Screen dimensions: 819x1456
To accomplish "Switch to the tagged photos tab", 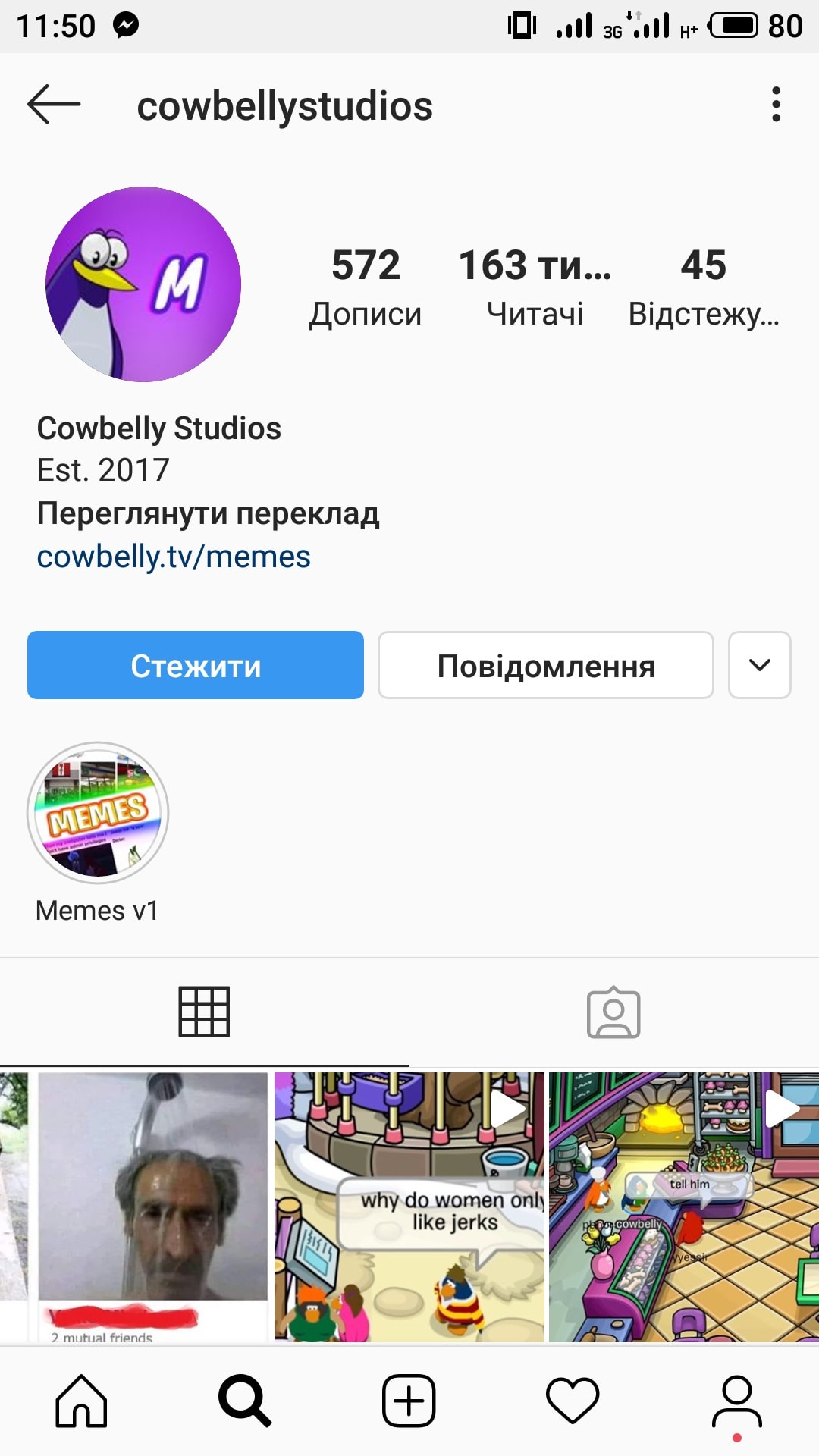I will point(613,1012).
